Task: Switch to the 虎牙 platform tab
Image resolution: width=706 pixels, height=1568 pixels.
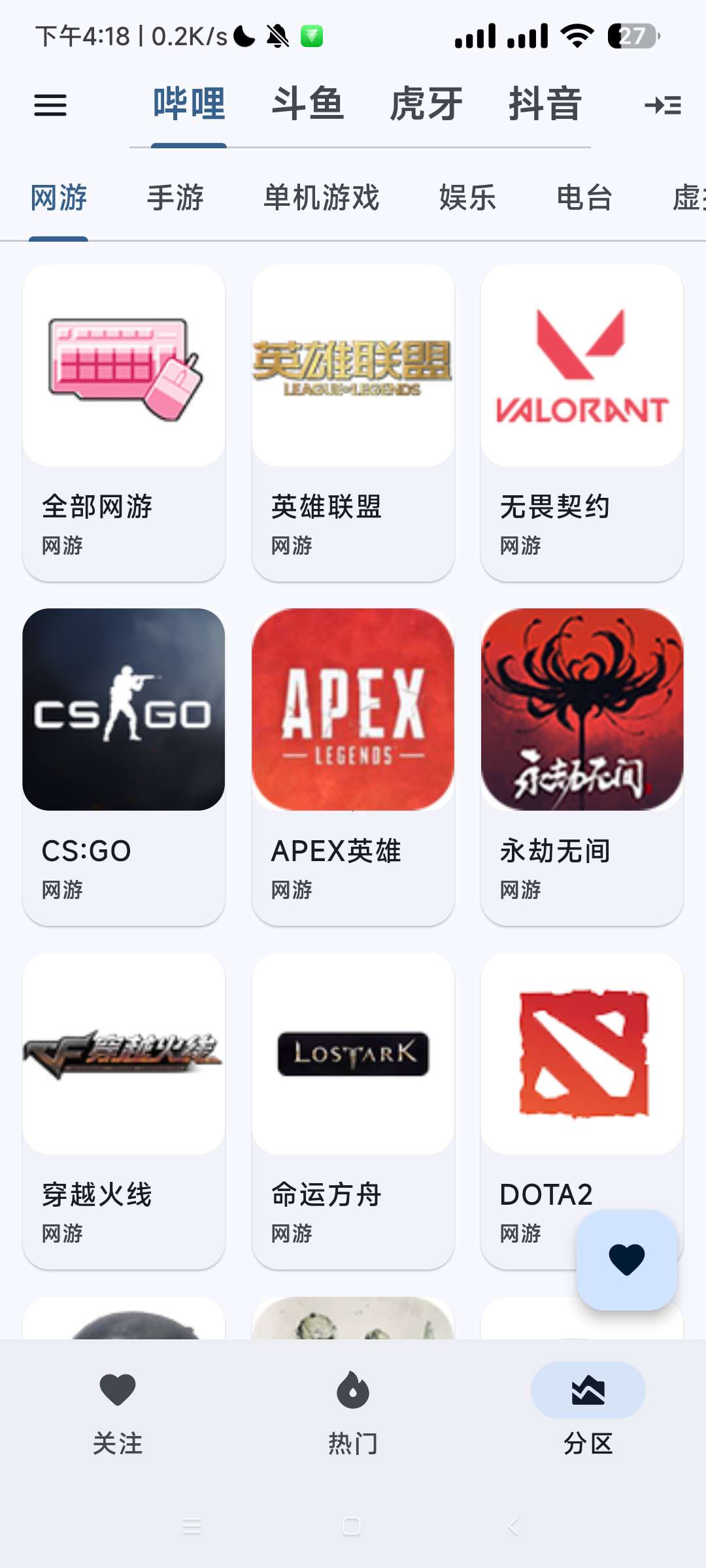Action: pos(426,105)
